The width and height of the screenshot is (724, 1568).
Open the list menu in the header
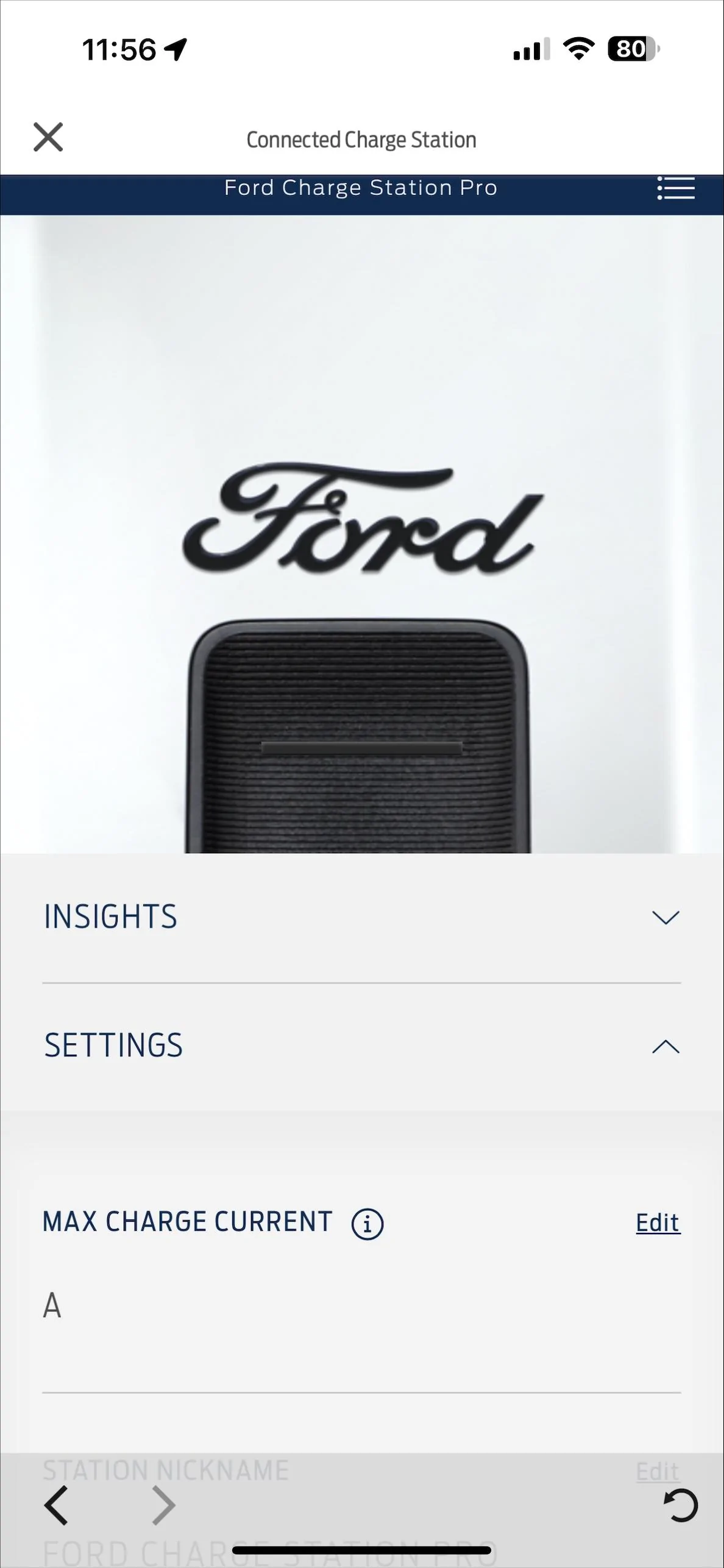click(x=676, y=188)
